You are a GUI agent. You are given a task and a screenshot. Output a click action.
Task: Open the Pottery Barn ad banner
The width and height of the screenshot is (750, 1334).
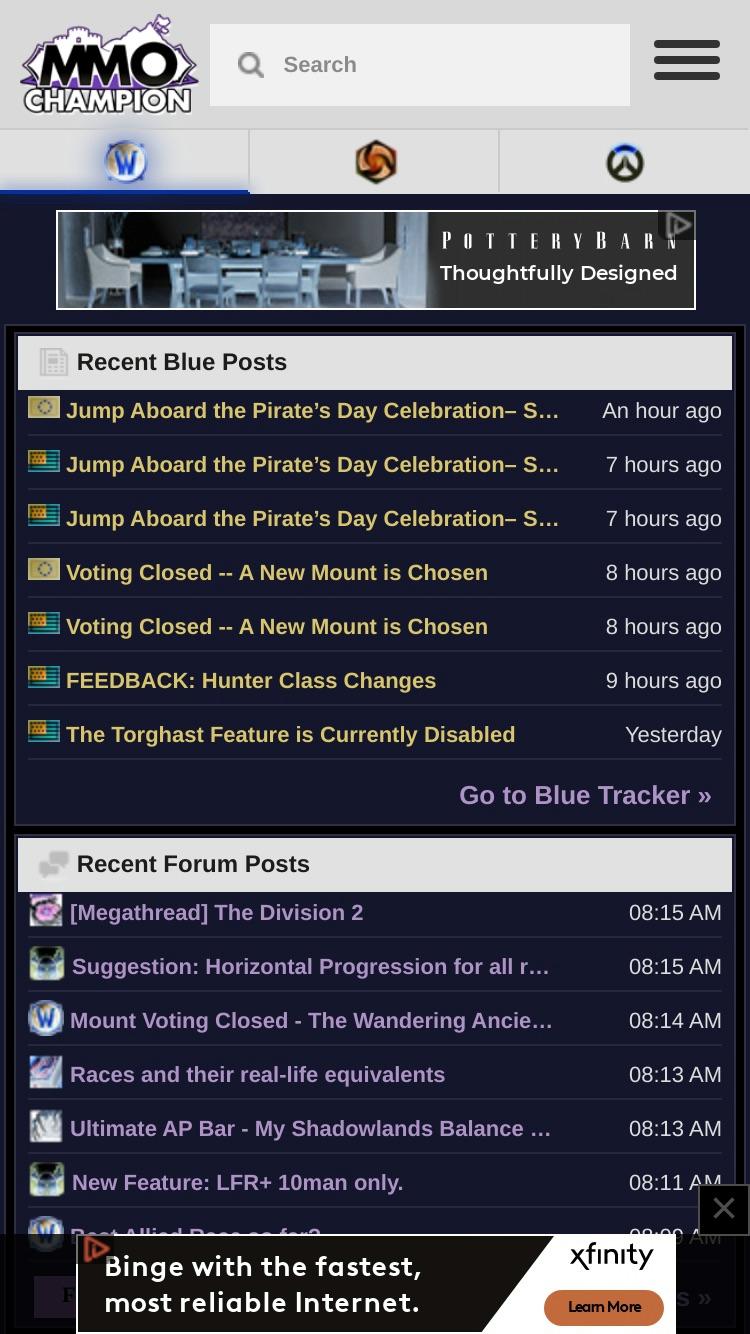[376, 260]
